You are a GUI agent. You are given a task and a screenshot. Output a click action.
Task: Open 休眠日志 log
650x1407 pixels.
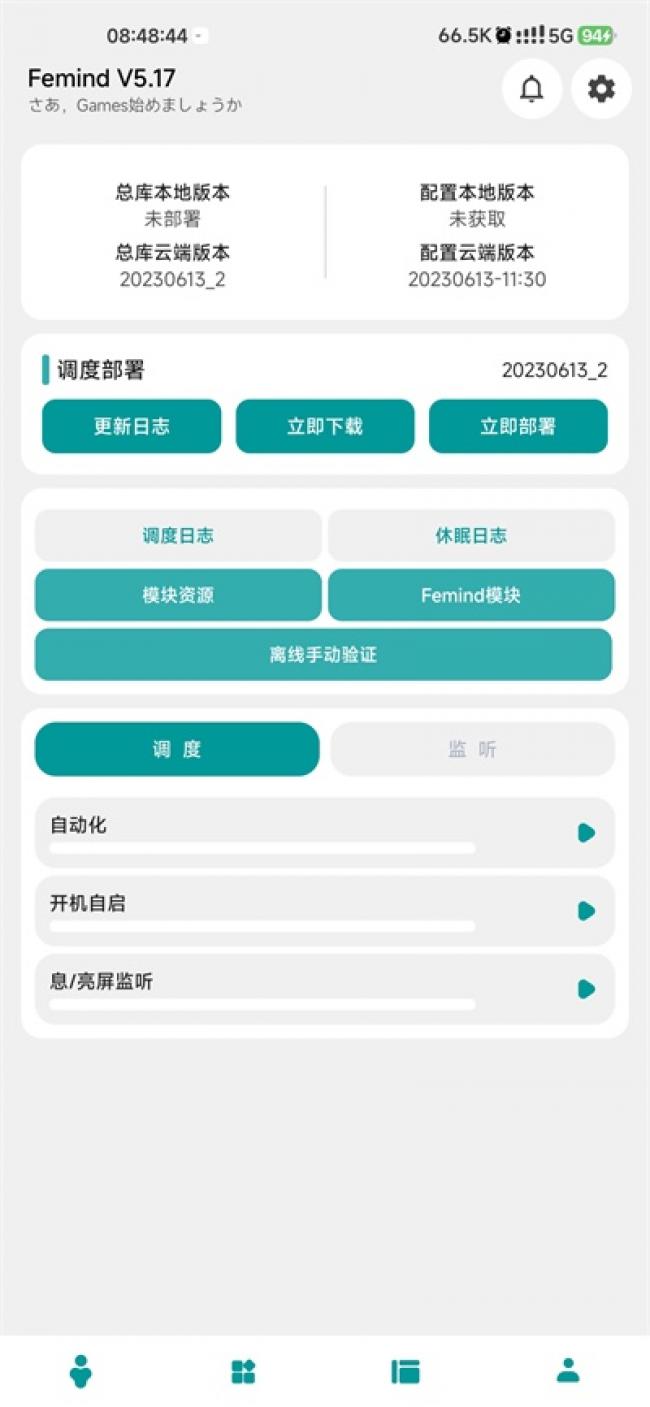[x=471, y=535]
